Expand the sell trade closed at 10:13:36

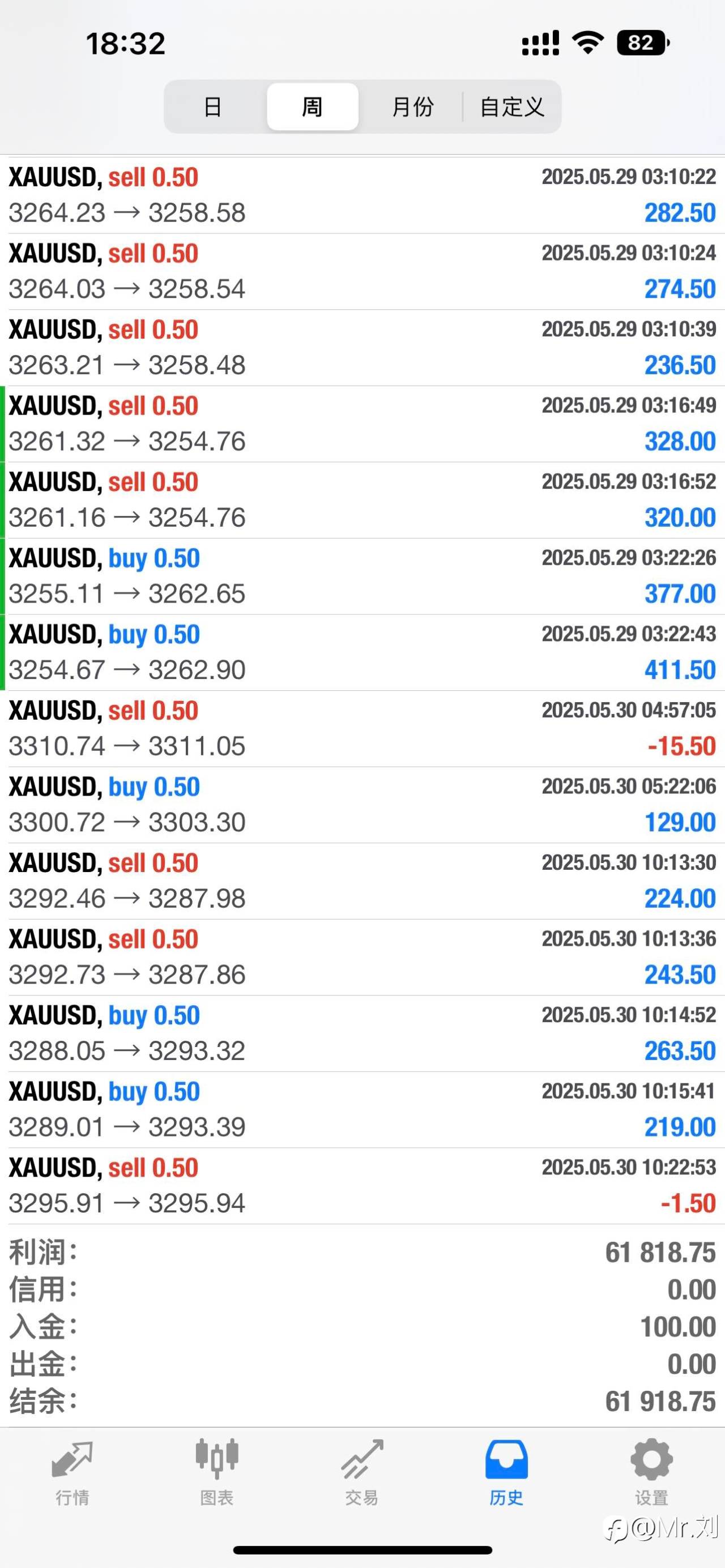[x=362, y=958]
